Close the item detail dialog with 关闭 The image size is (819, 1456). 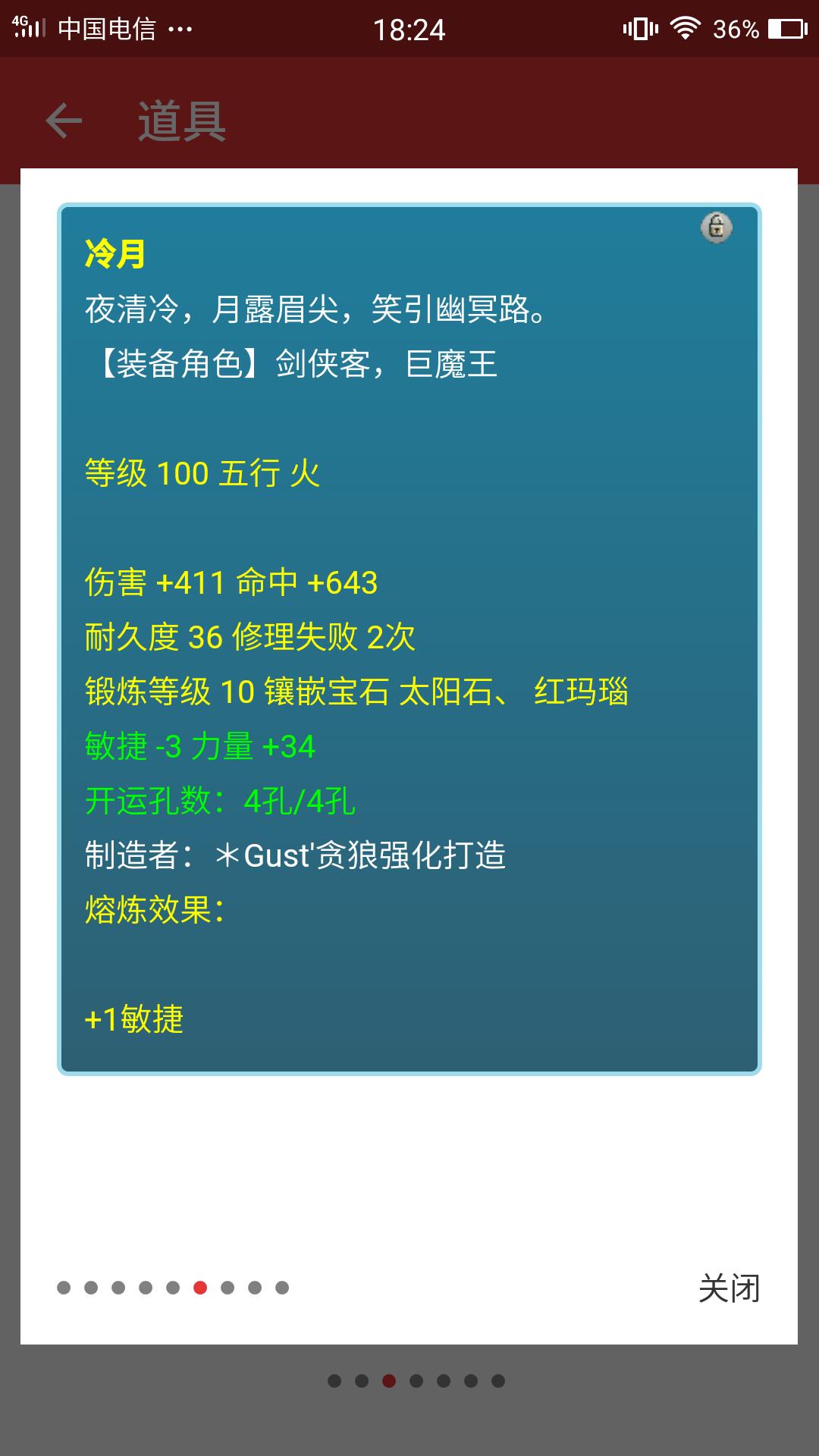pyautogui.click(x=729, y=1288)
